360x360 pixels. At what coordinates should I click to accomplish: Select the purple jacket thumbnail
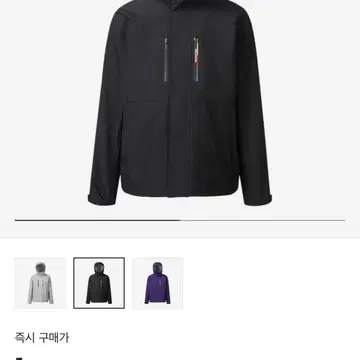tap(158, 283)
